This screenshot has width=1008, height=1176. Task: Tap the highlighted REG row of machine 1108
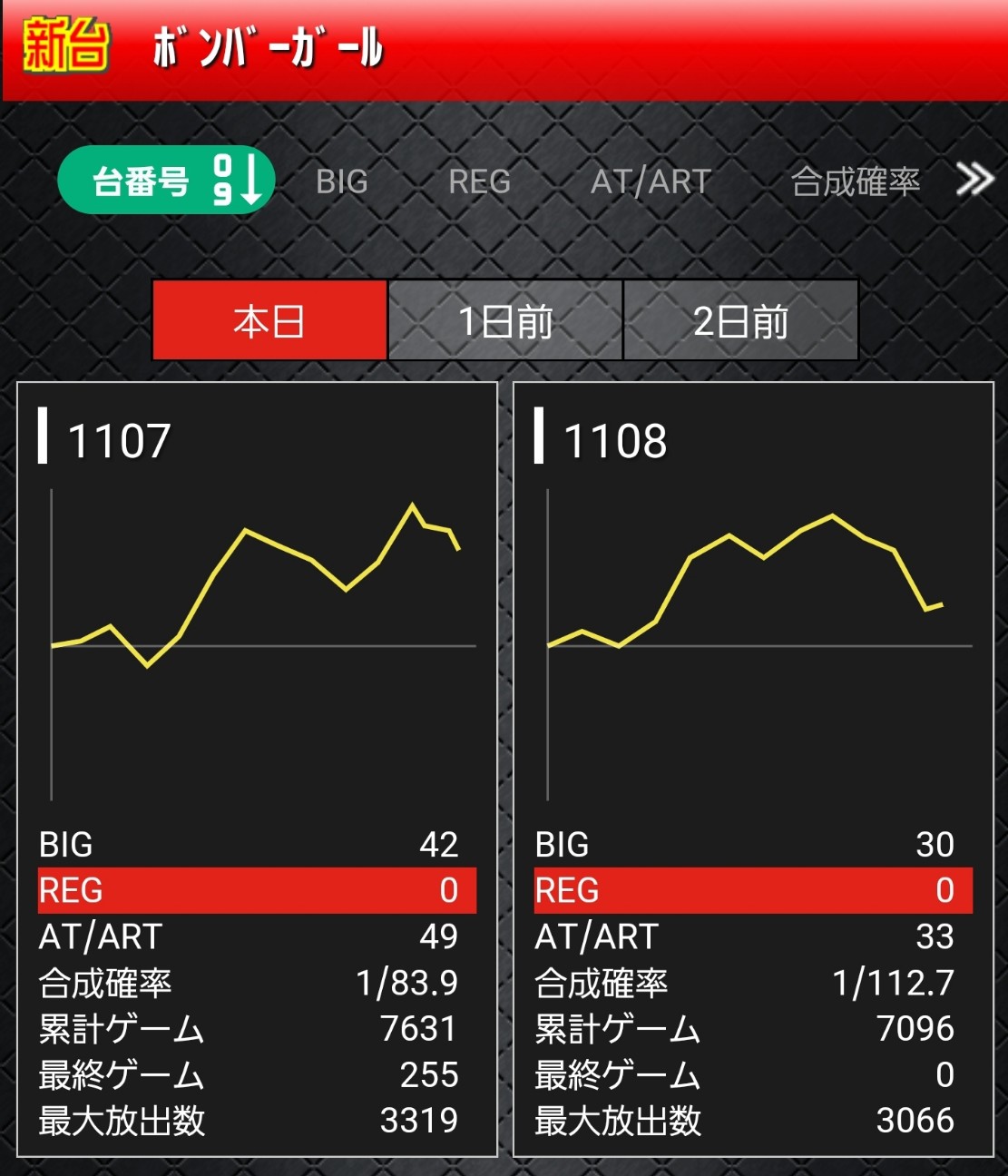pyautogui.click(x=753, y=890)
